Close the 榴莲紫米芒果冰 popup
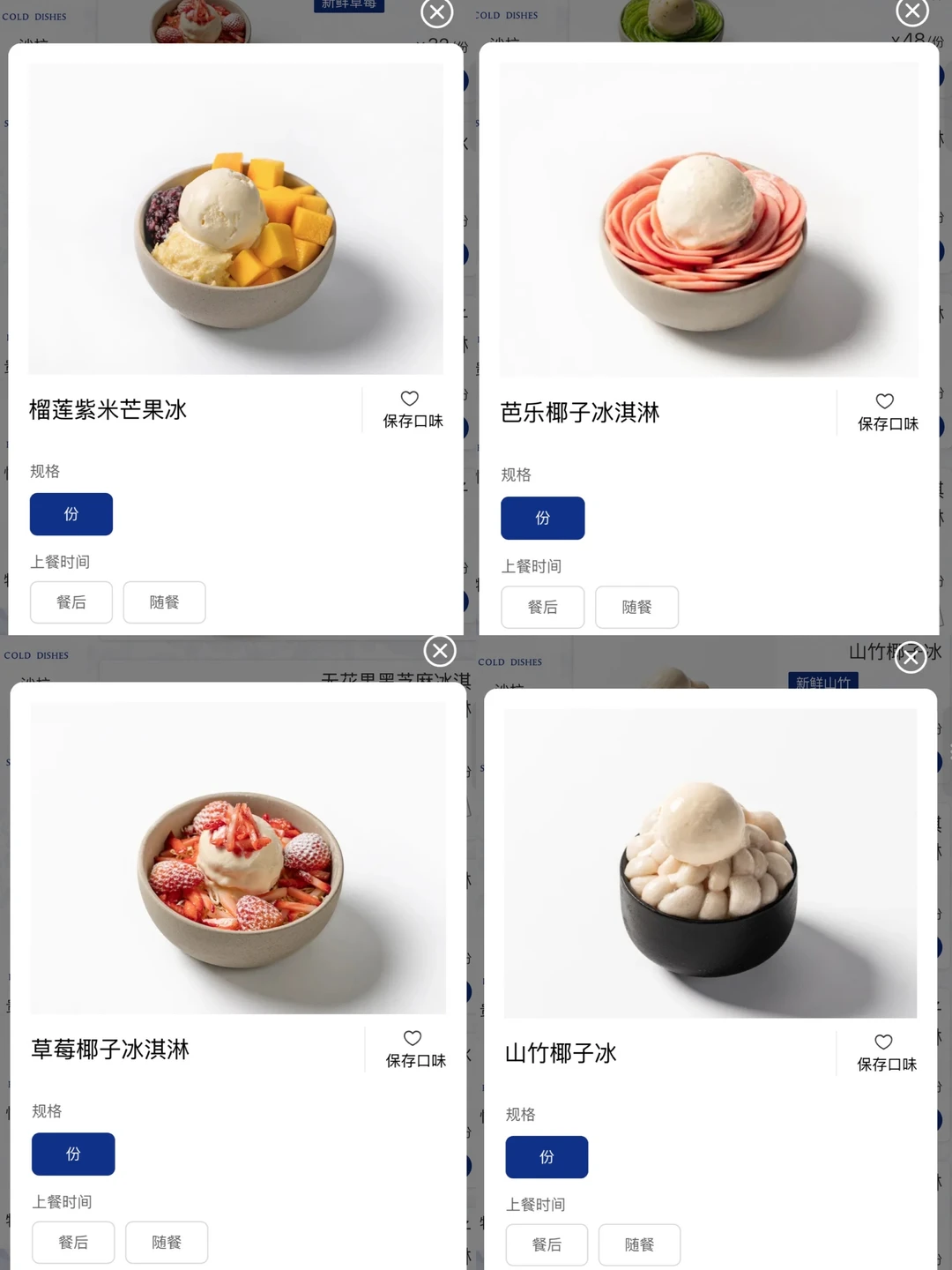This screenshot has height=1270, width=952. point(436,13)
